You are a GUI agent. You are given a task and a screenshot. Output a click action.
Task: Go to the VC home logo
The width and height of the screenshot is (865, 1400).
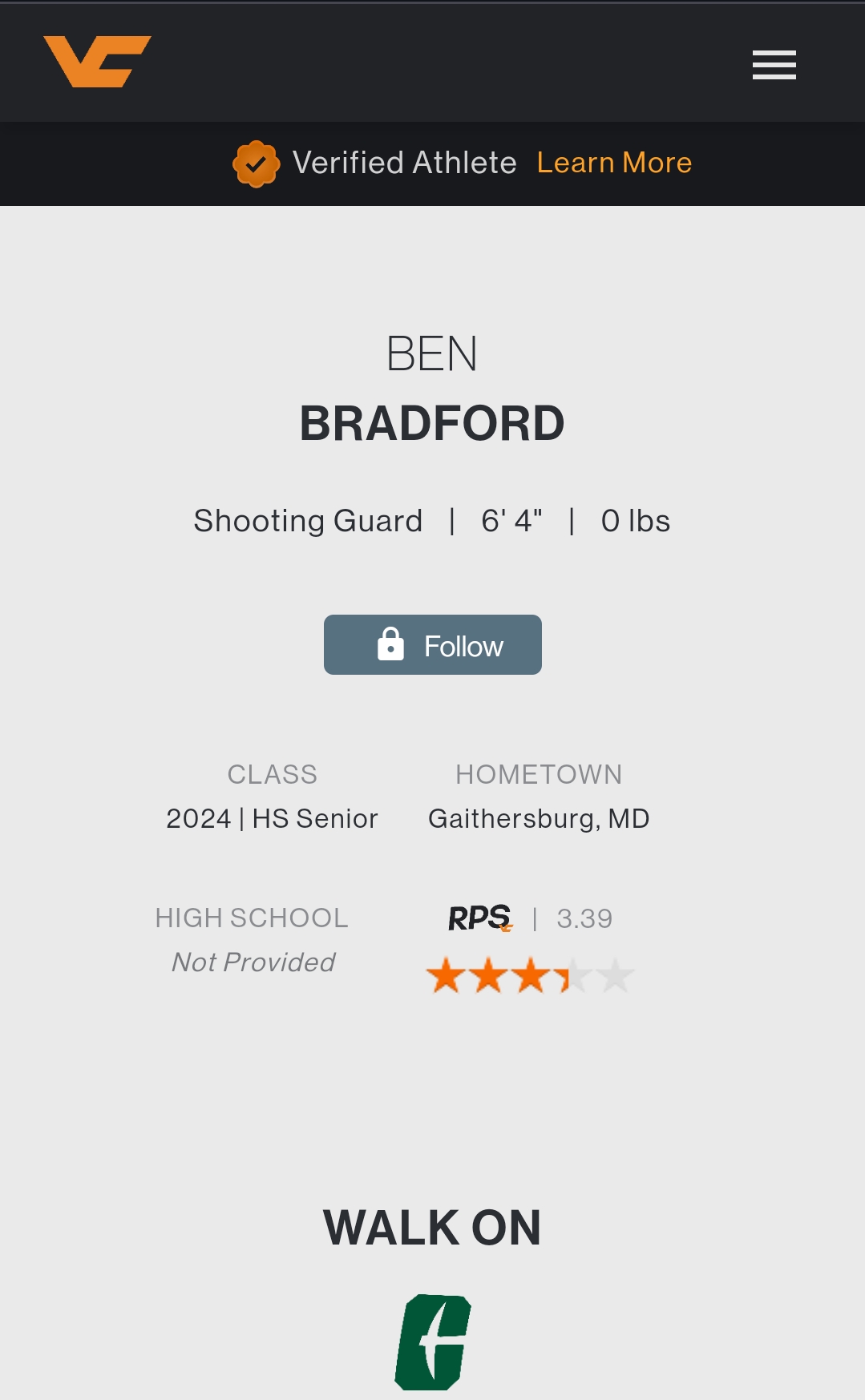click(97, 62)
